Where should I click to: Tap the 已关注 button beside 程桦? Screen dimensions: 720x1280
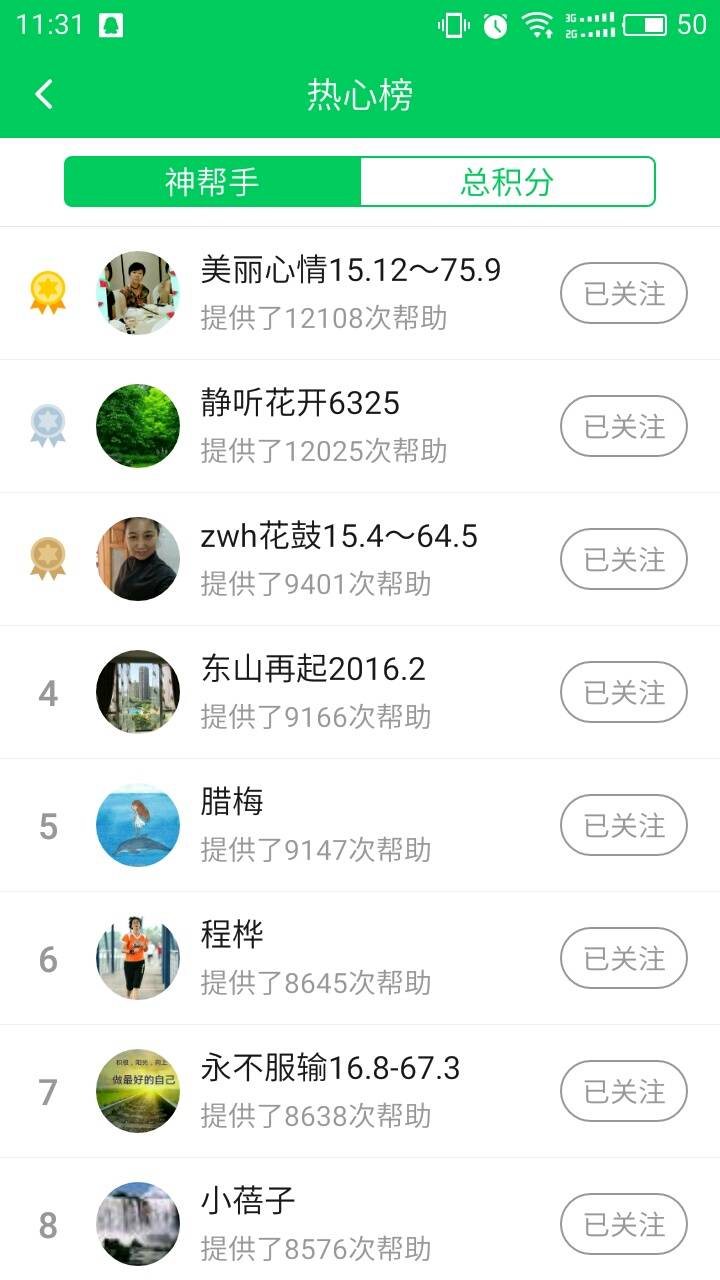pos(622,958)
